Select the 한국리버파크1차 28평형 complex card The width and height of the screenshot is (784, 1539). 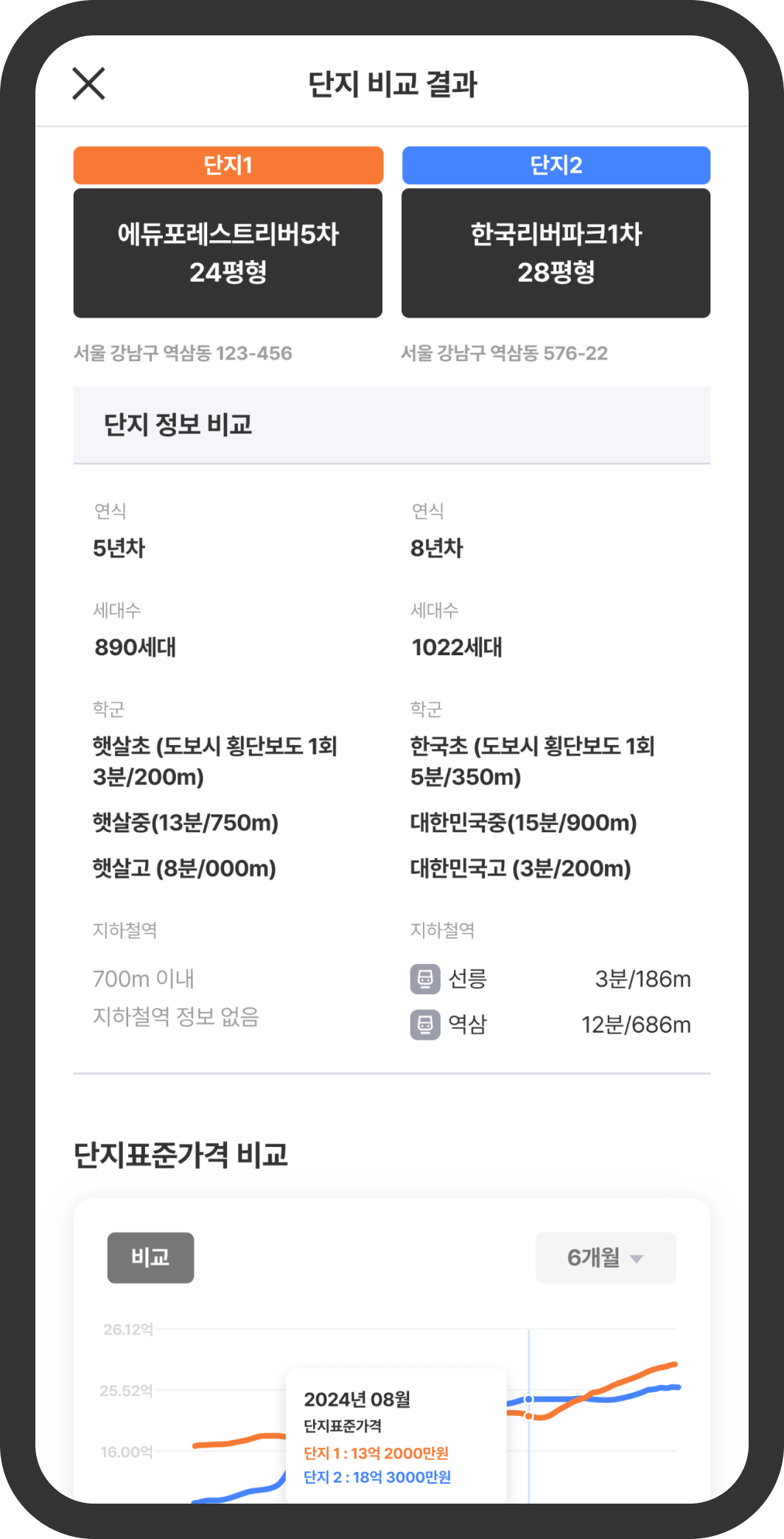[x=556, y=252]
